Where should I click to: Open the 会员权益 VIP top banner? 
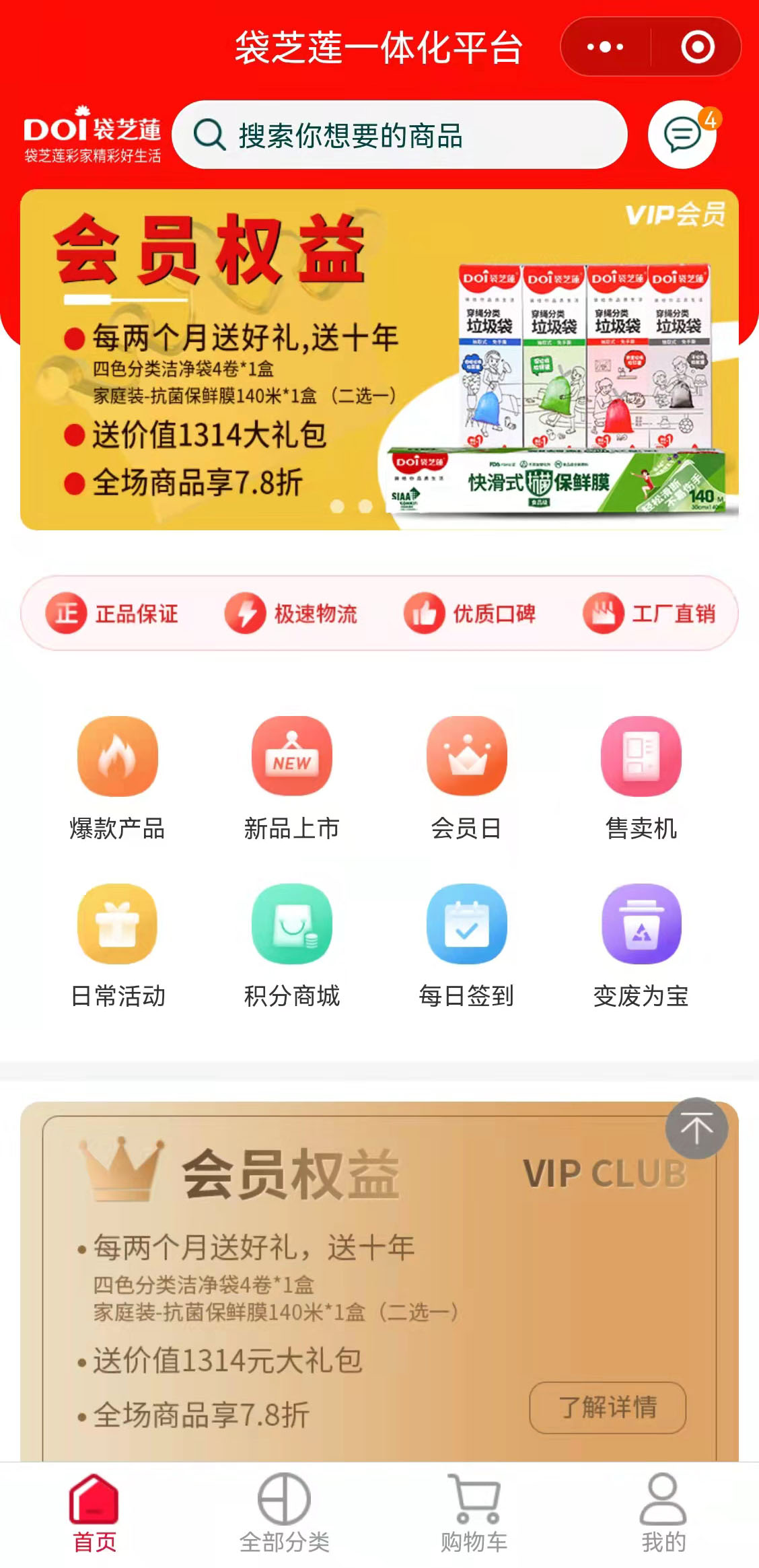coord(379,360)
